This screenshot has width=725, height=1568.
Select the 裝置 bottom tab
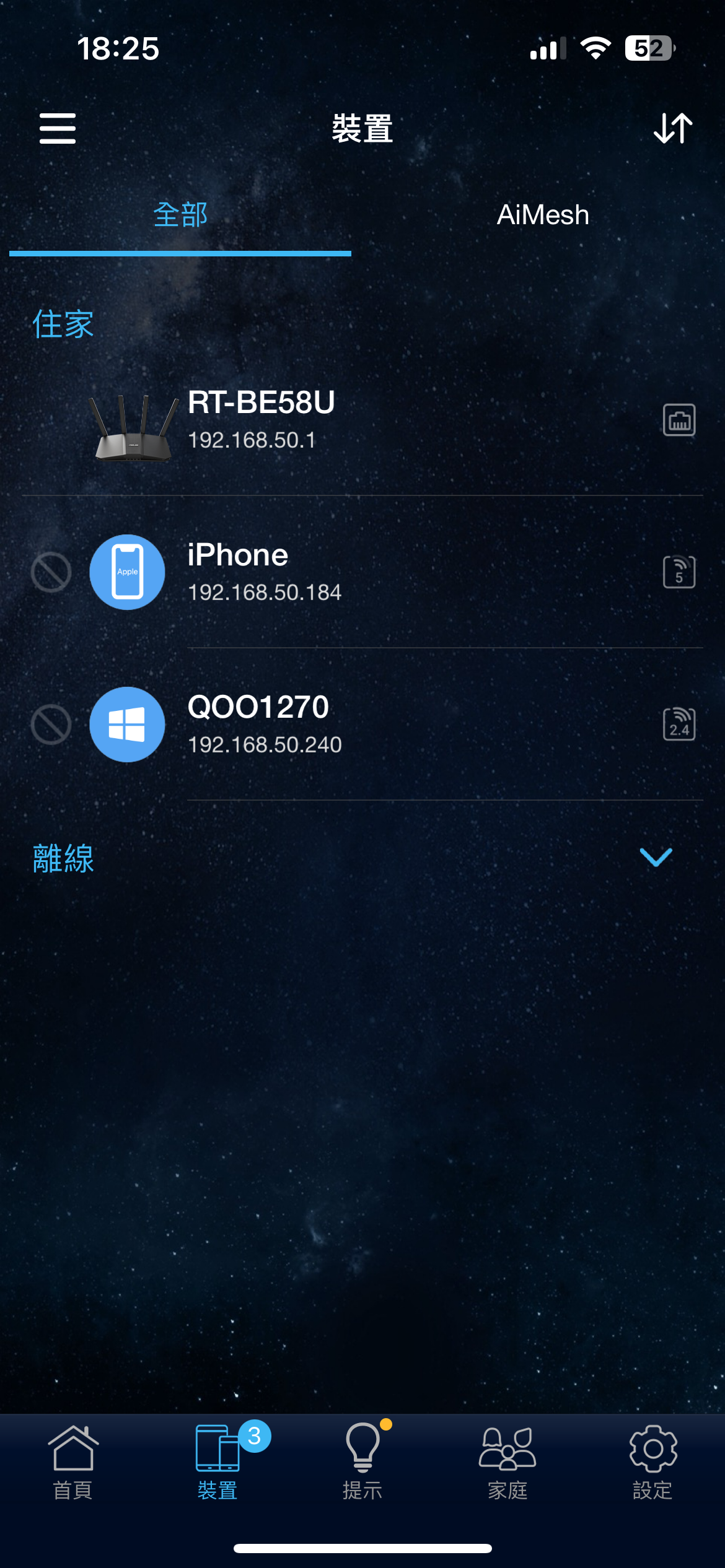coord(218,1463)
